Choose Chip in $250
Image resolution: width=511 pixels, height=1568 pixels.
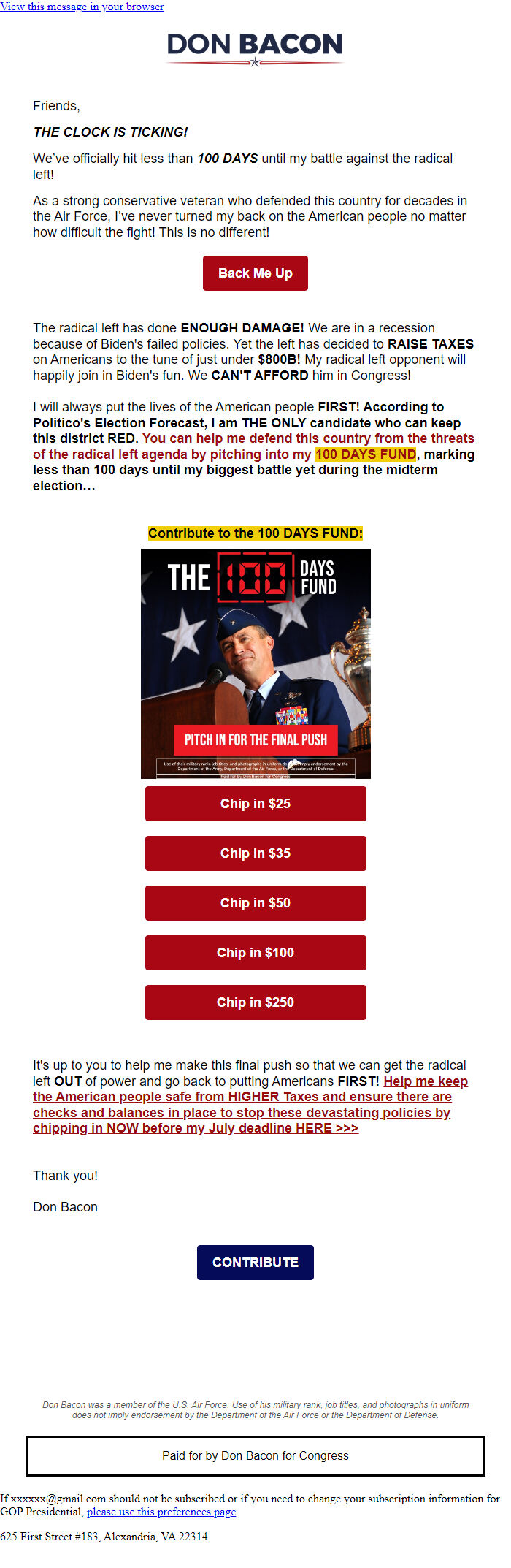click(x=255, y=1002)
